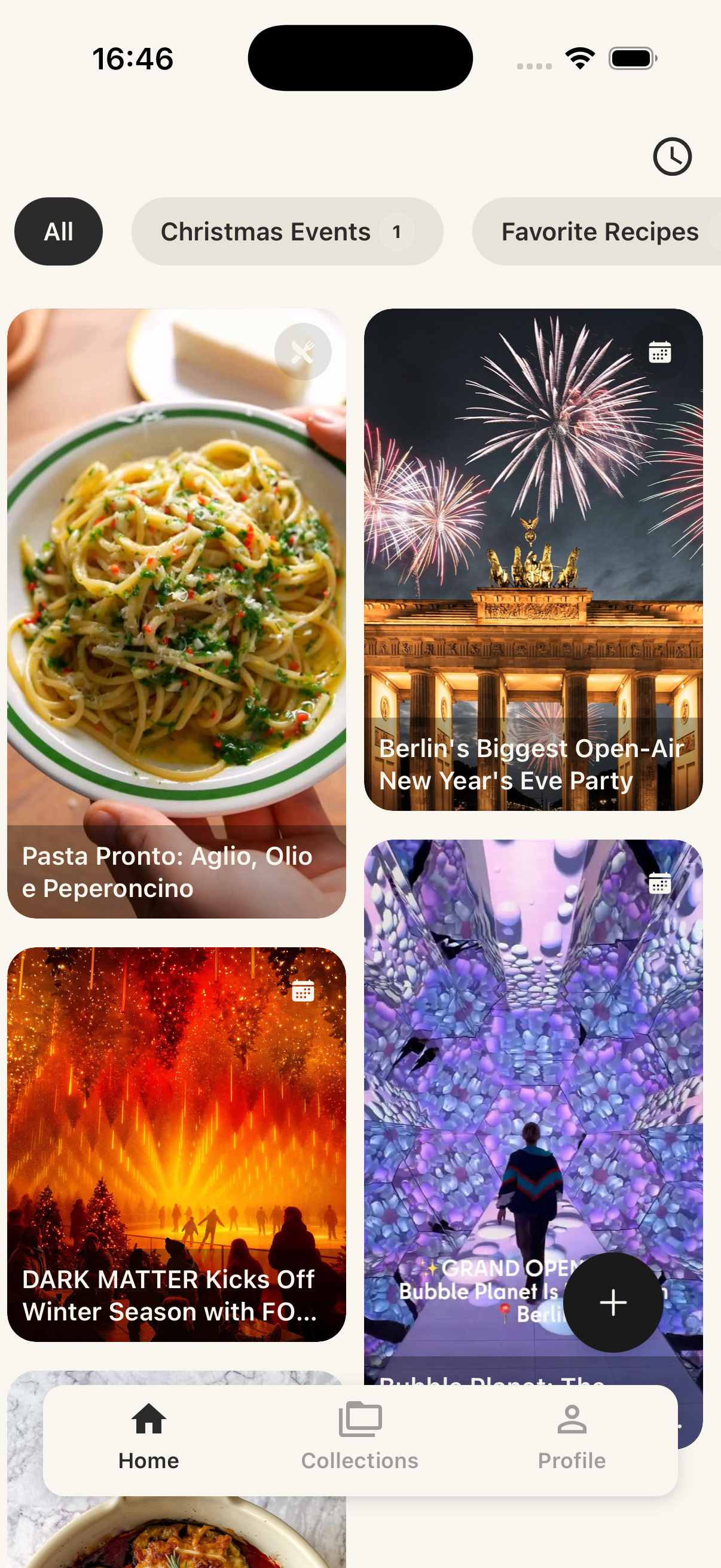Check the battery indicator in the status bar
721x1568 pixels.
(x=633, y=57)
